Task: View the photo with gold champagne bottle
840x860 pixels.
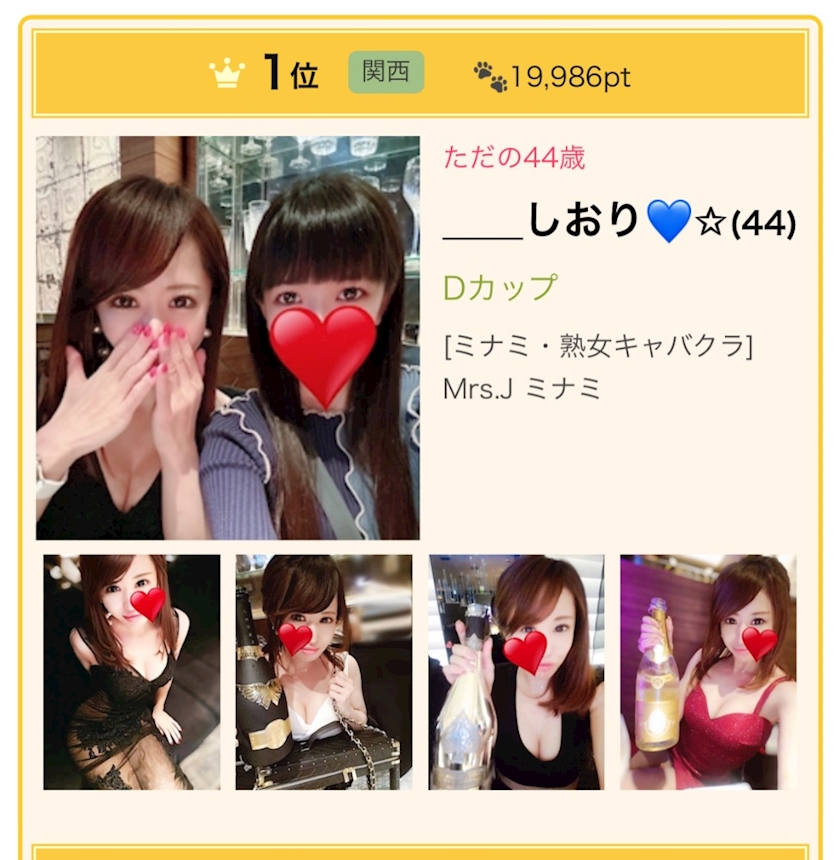Action: (x=516, y=672)
